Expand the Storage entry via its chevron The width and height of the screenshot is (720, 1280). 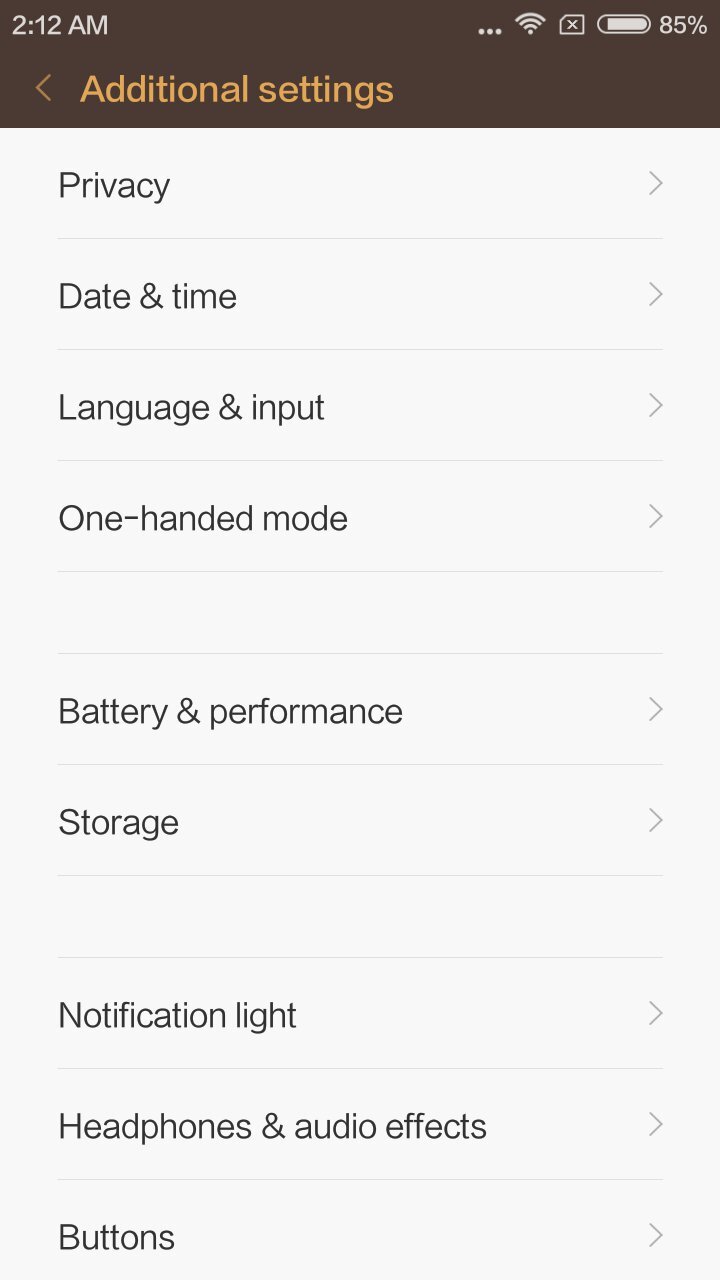click(x=655, y=820)
